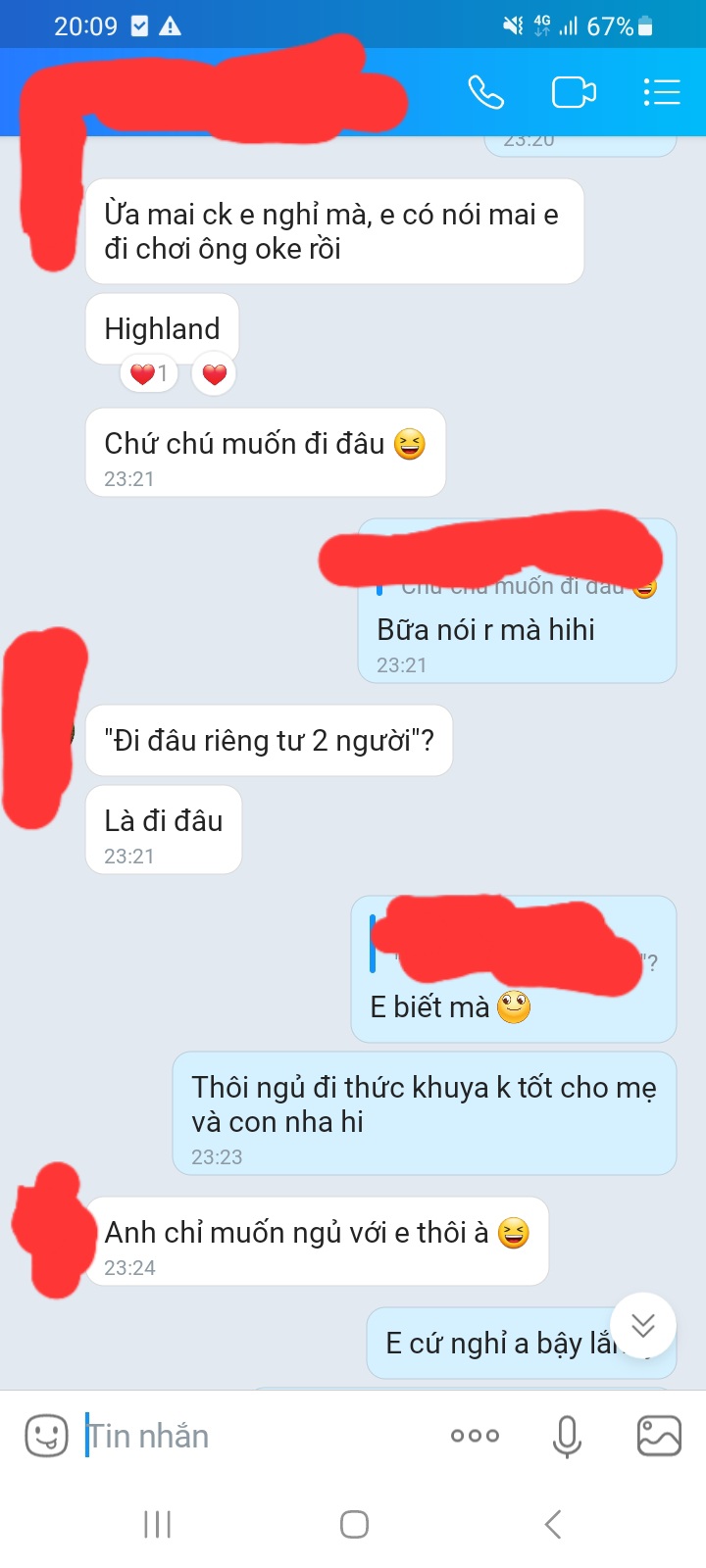The width and height of the screenshot is (706, 1568).
Task: Record a voice message
Action: pos(567,1436)
